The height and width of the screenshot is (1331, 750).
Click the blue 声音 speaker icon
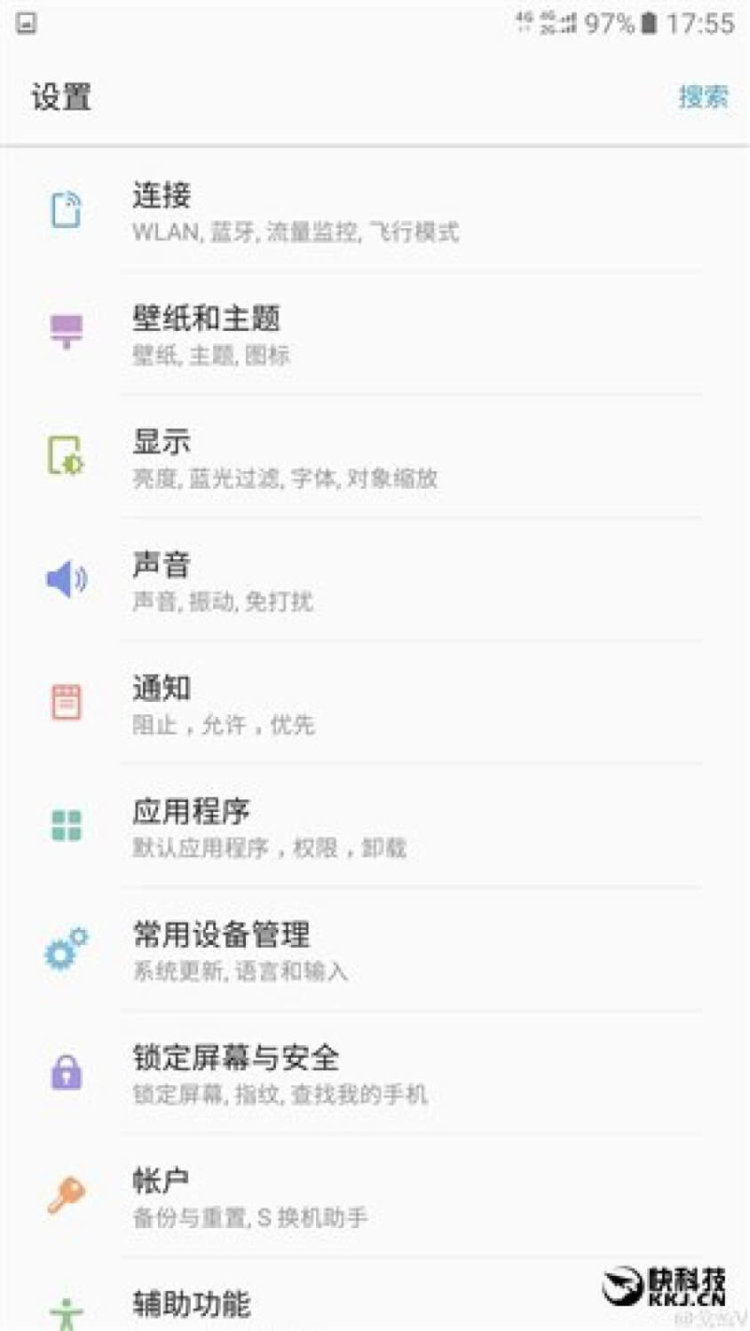click(64, 579)
